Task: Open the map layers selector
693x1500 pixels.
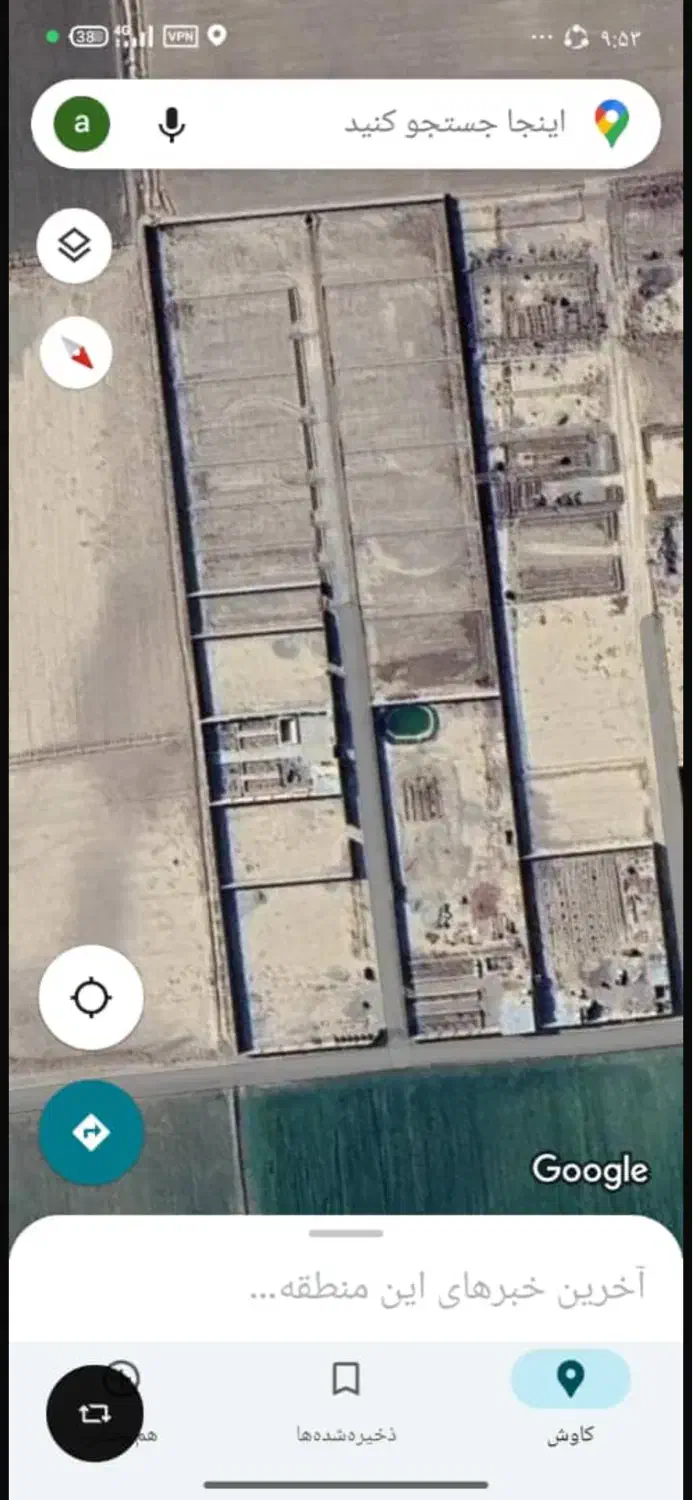Action: pos(74,245)
